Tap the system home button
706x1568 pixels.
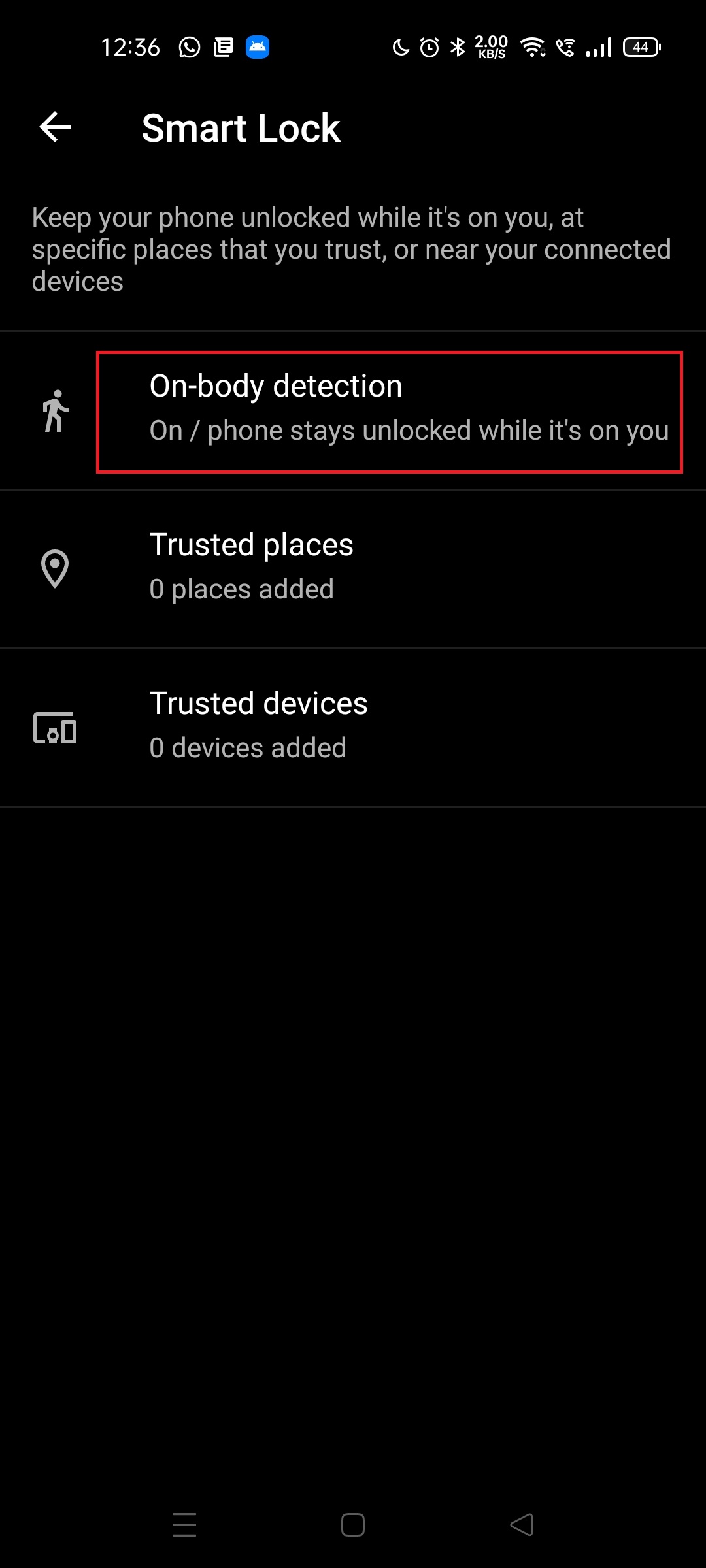[353, 1525]
